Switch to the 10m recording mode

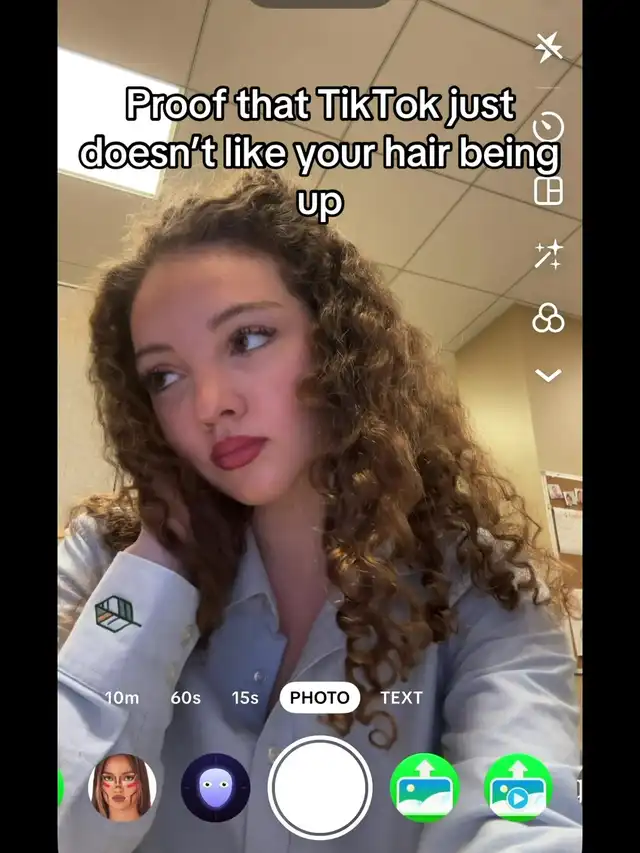click(122, 698)
